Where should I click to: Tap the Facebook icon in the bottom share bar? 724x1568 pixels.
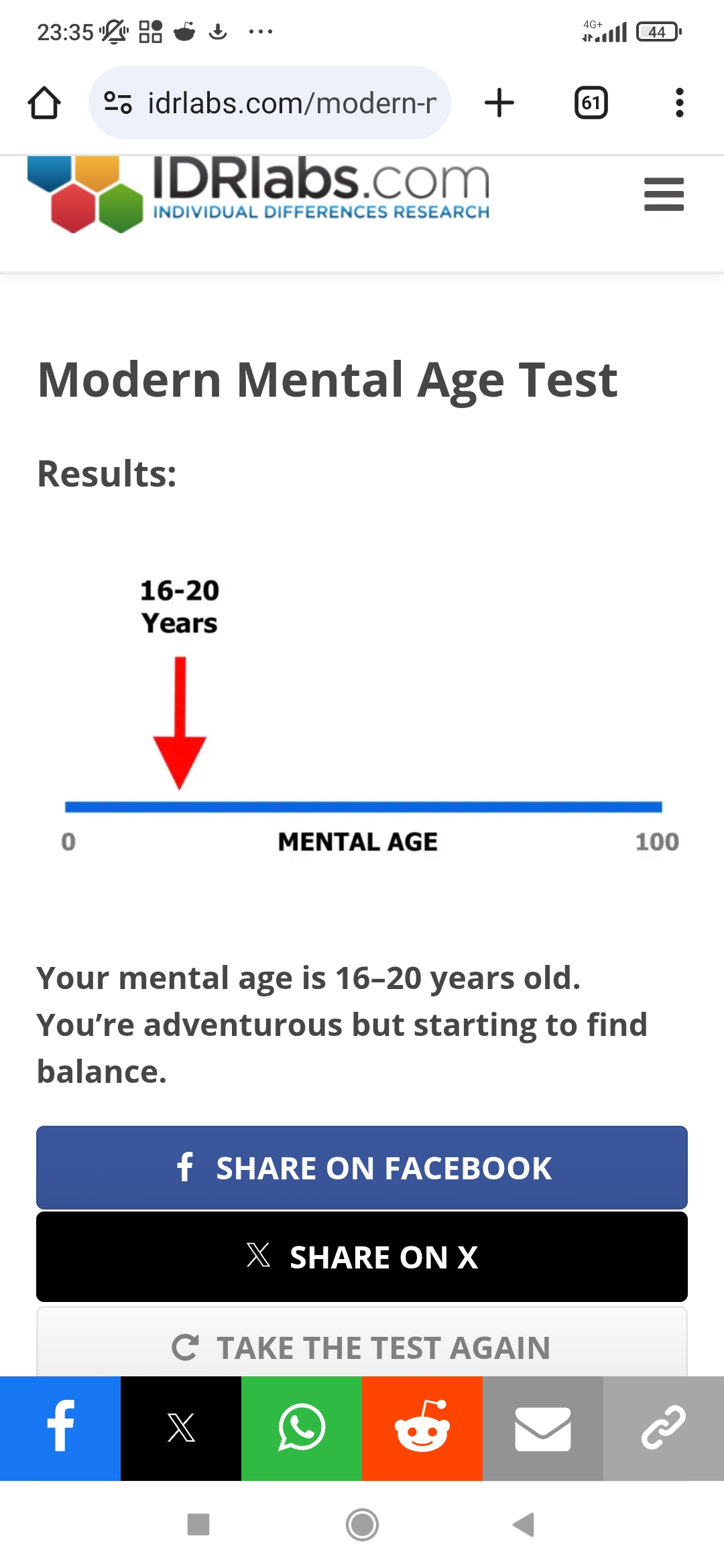[60, 1429]
